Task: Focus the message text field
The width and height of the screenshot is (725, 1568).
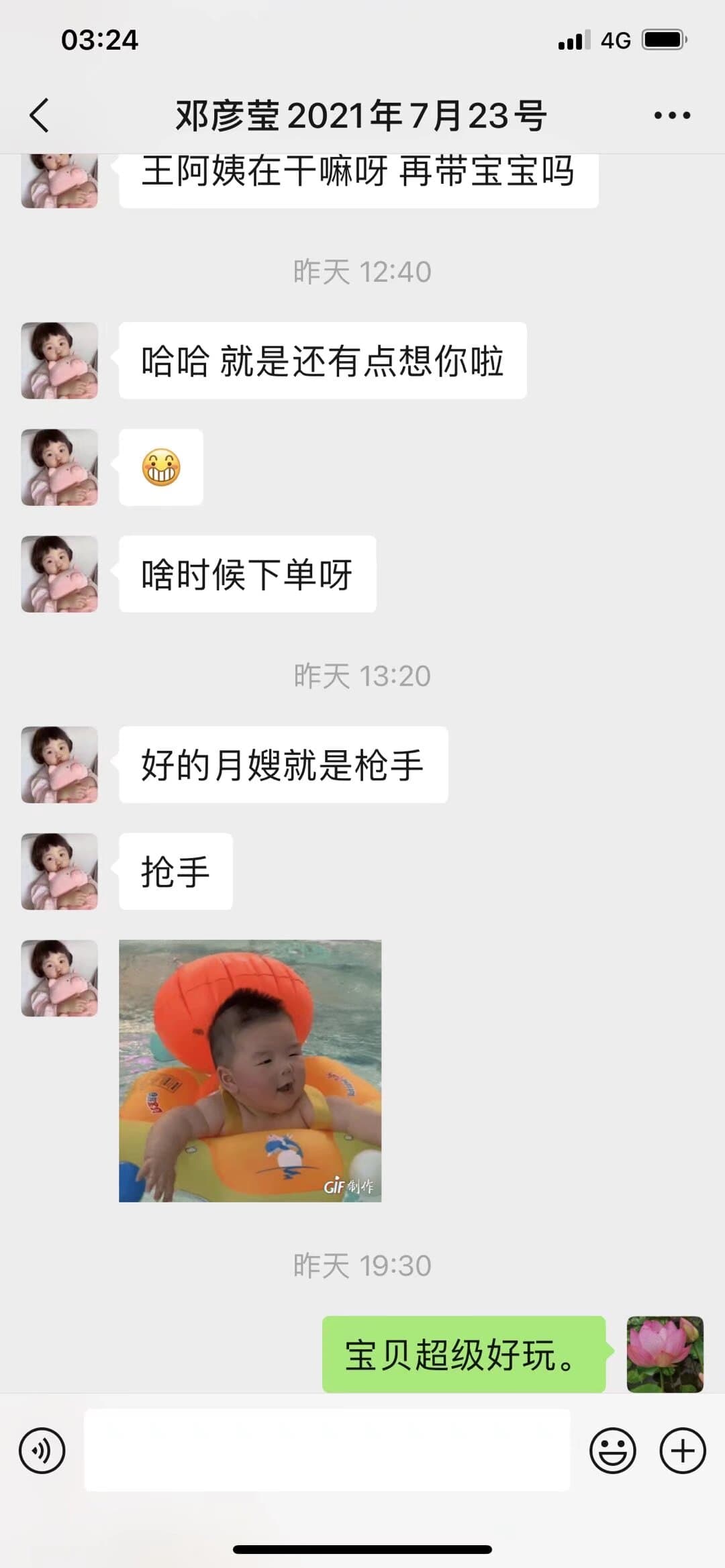Action: click(327, 1450)
